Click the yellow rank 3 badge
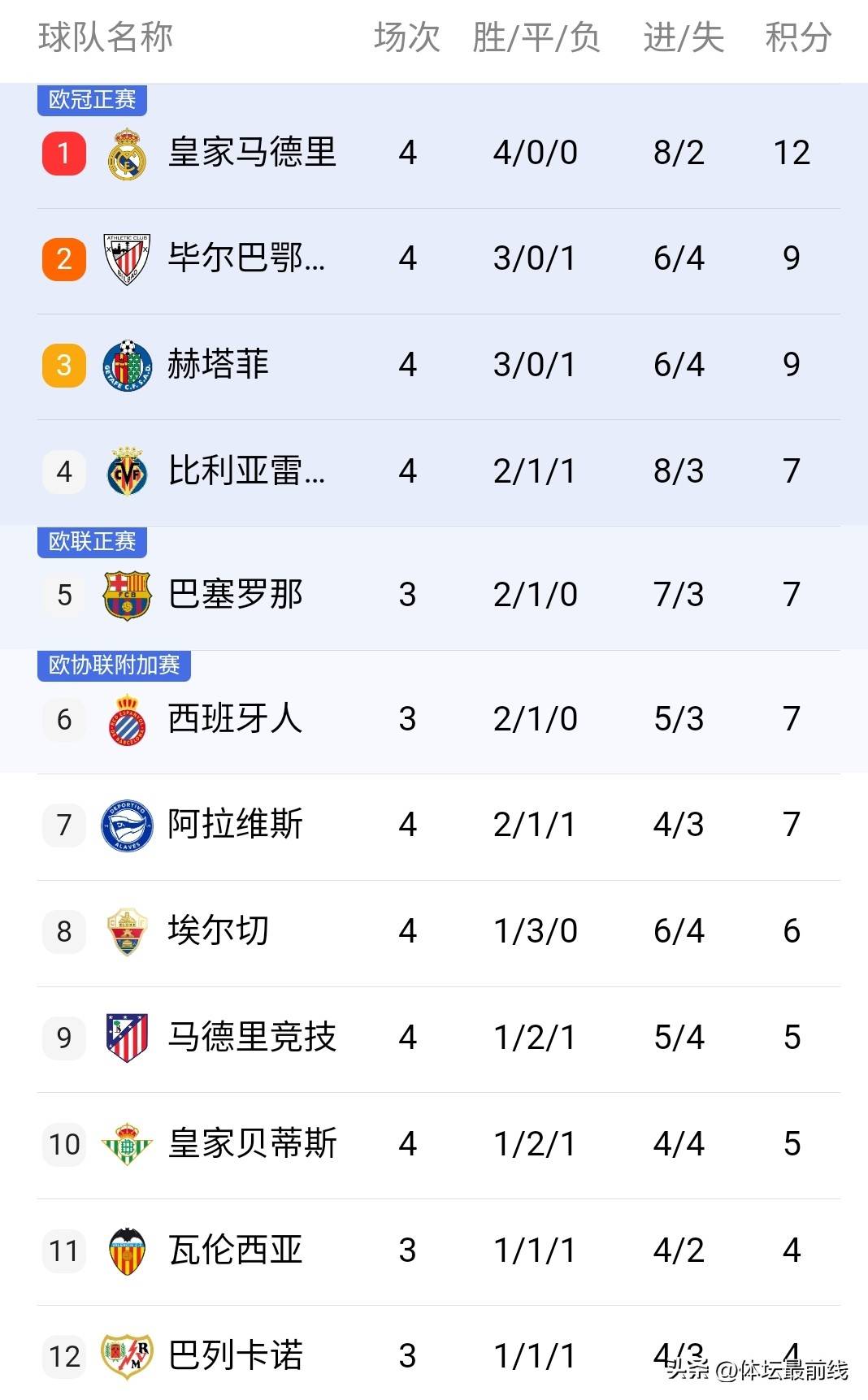Viewport: 868px width, 1400px height. point(63,365)
